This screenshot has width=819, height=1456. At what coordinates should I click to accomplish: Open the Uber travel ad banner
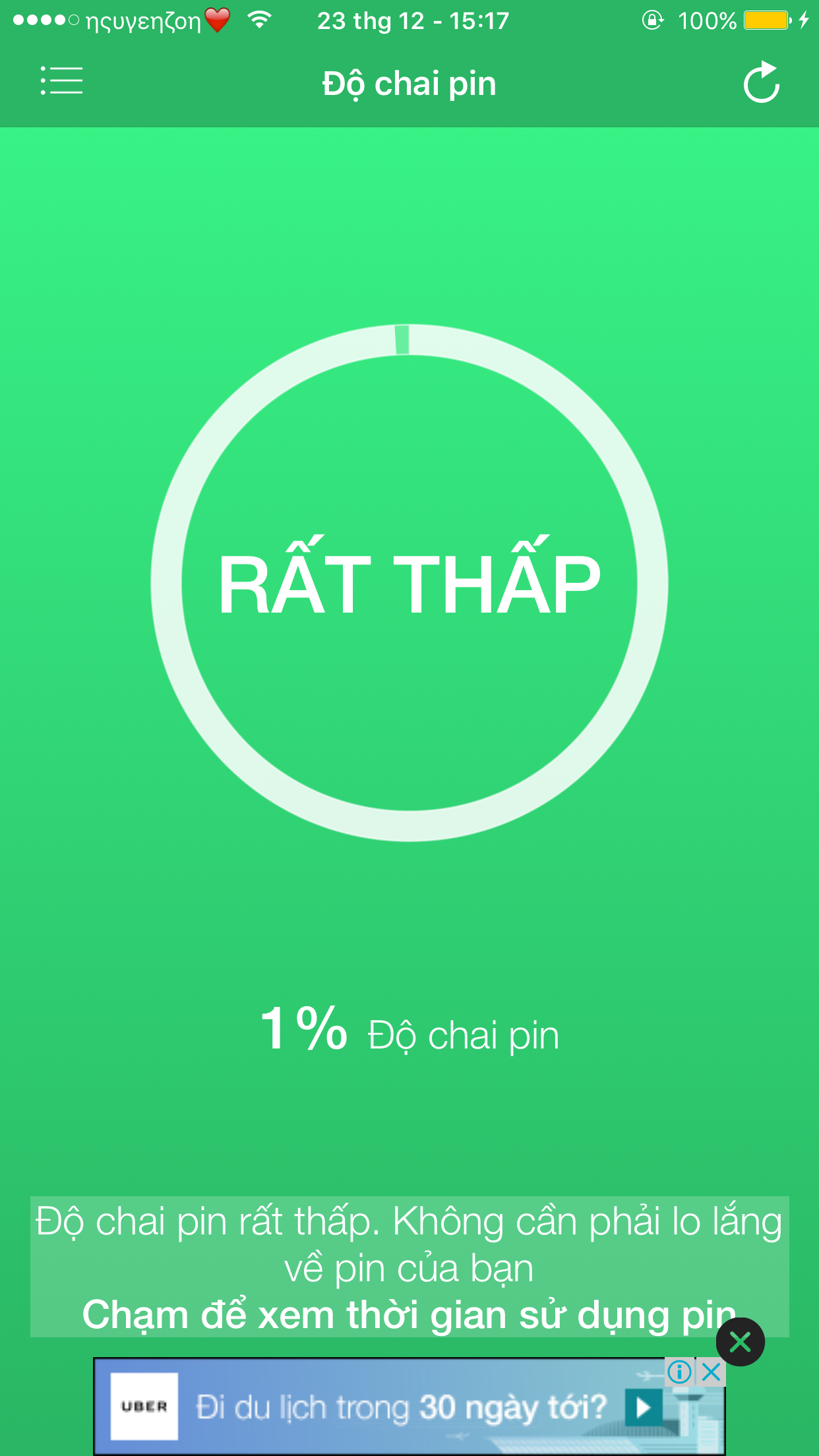[x=409, y=1407]
